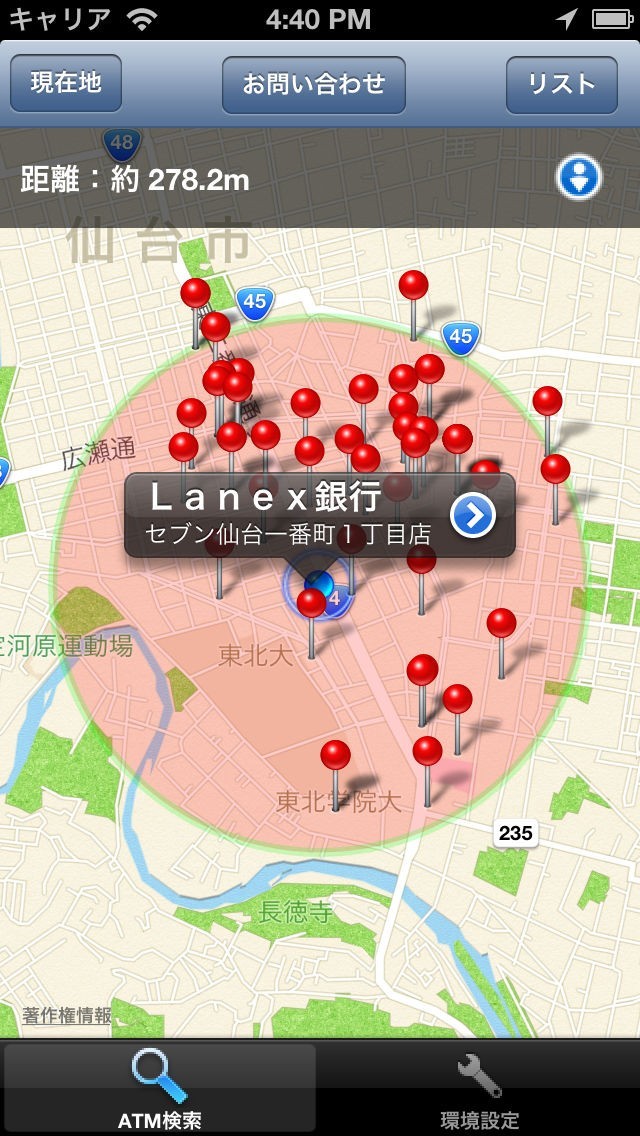Switch to the リスト list view
Screen dimensions: 640x1136
tap(561, 84)
